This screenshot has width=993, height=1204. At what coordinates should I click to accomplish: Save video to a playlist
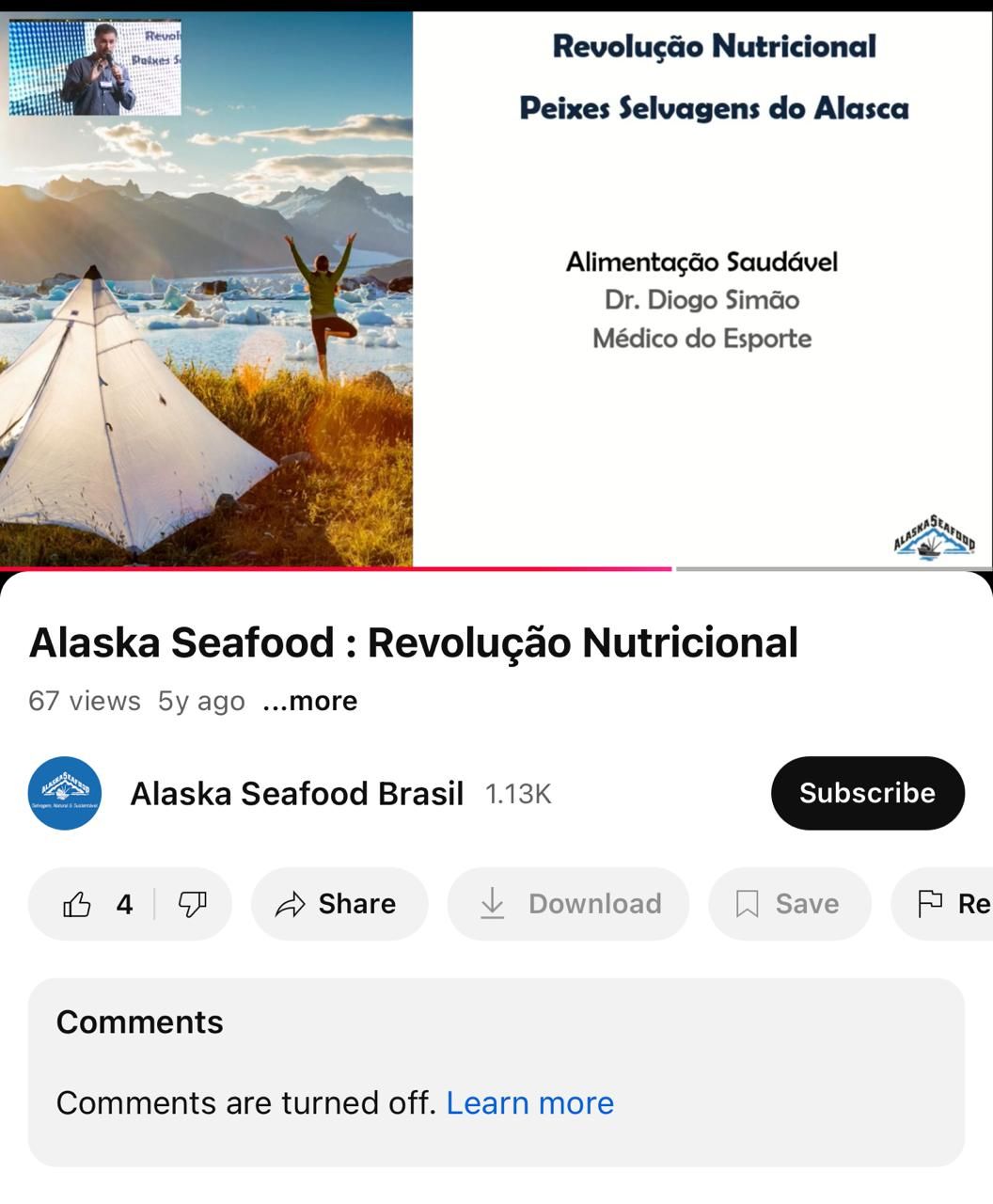[789, 904]
